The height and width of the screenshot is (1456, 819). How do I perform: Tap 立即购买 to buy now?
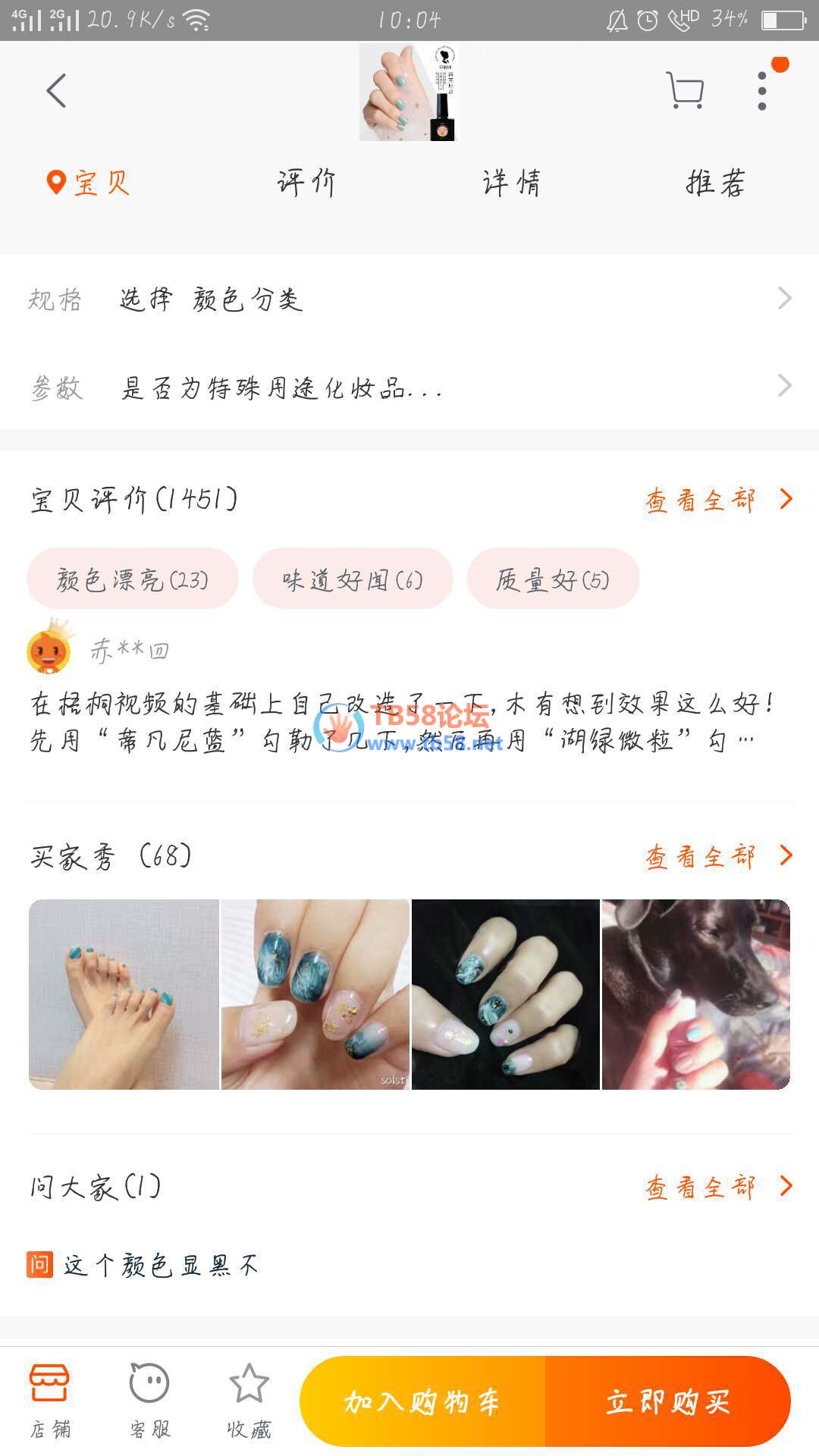coord(667,1401)
